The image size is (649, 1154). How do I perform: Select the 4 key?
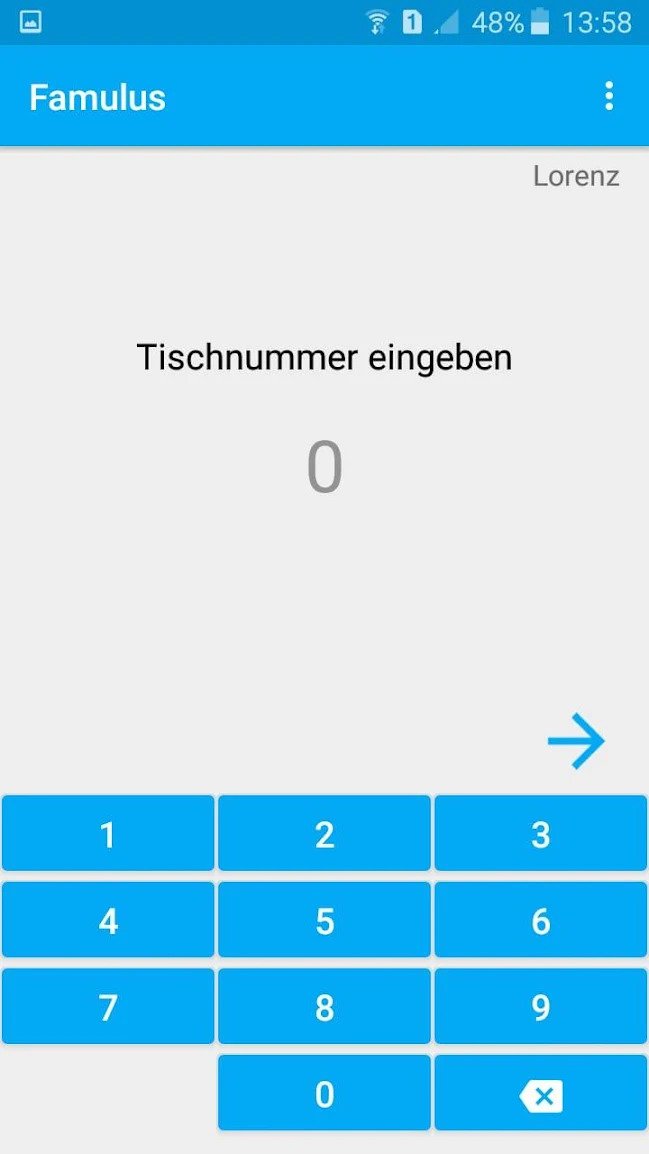pyautogui.click(x=108, y=920)
